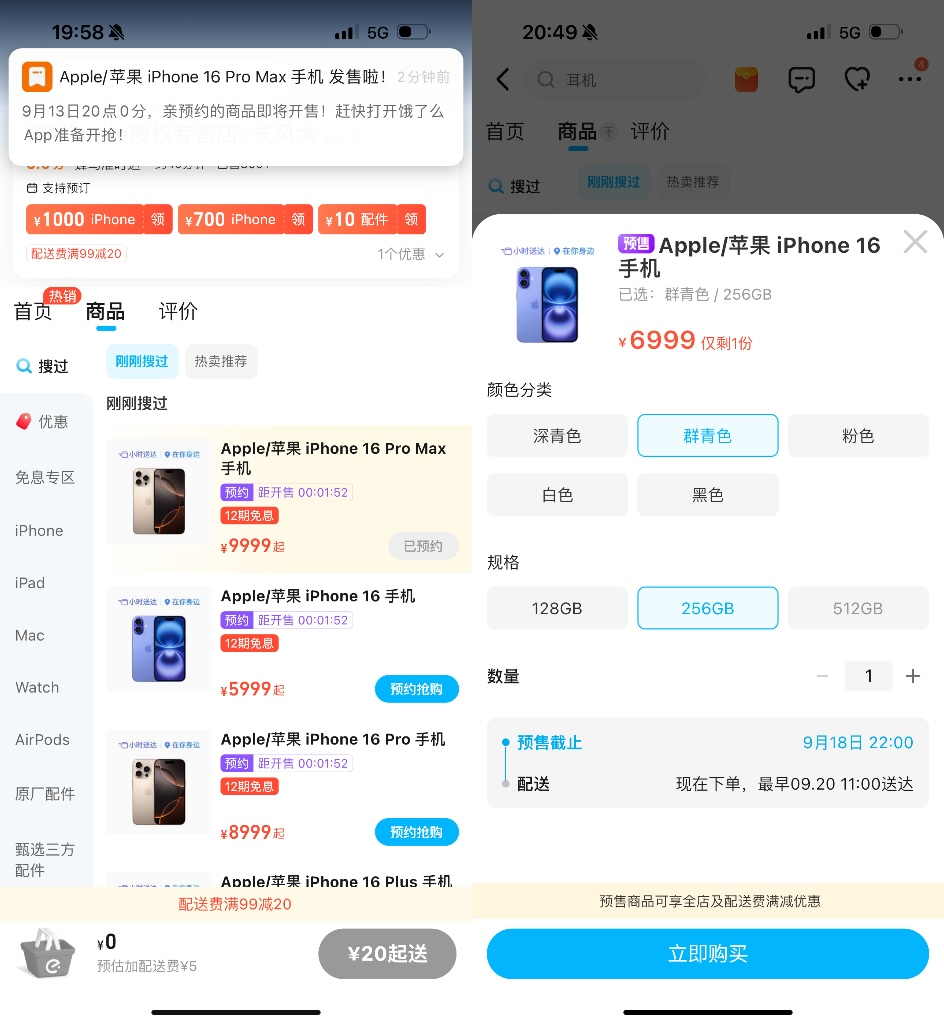944x1024 pixels.
Task: Browse the AirPods category
Action: 42,740
